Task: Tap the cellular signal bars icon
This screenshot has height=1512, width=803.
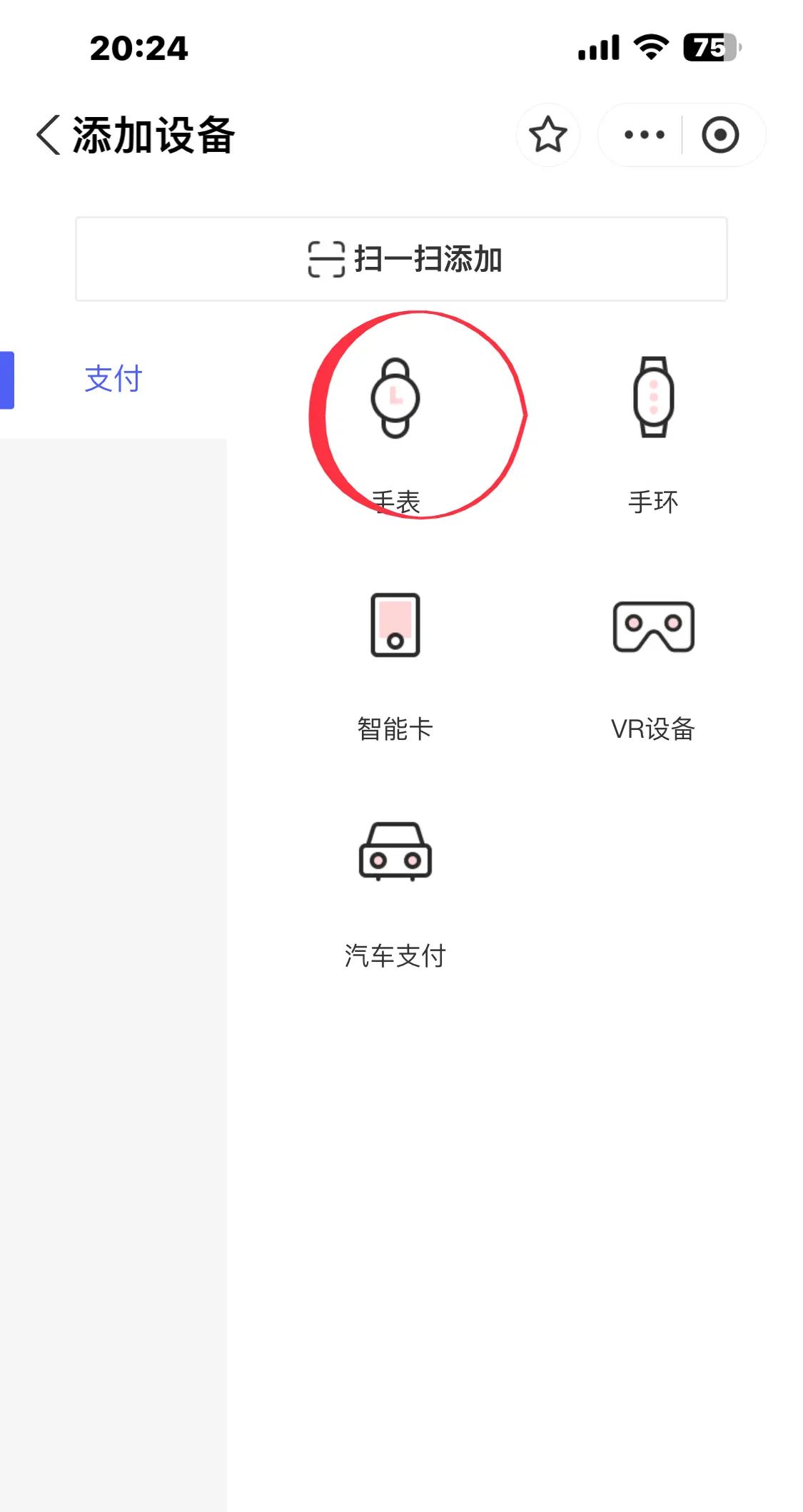Action: (597, 49)
